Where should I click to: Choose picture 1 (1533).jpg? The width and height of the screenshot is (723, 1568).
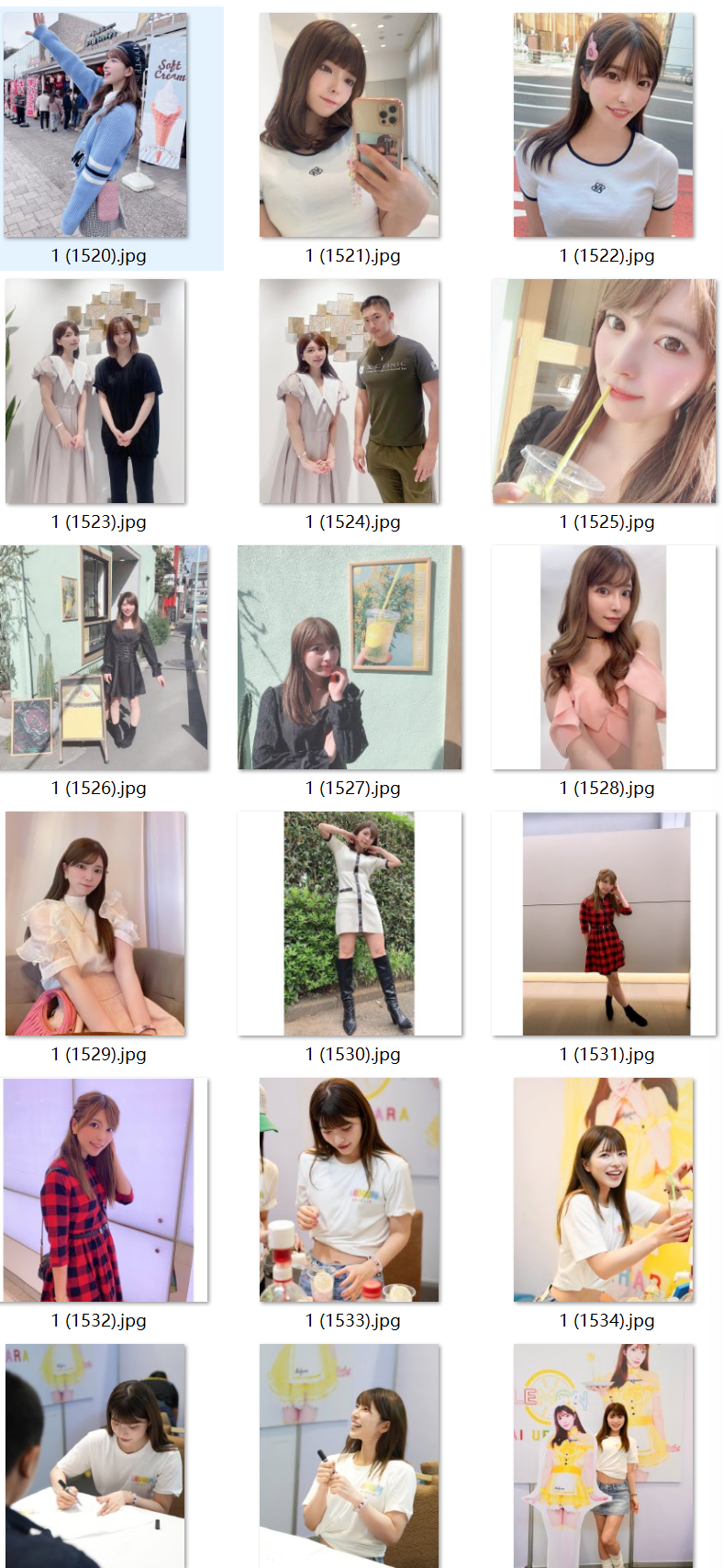(350, 1191)
